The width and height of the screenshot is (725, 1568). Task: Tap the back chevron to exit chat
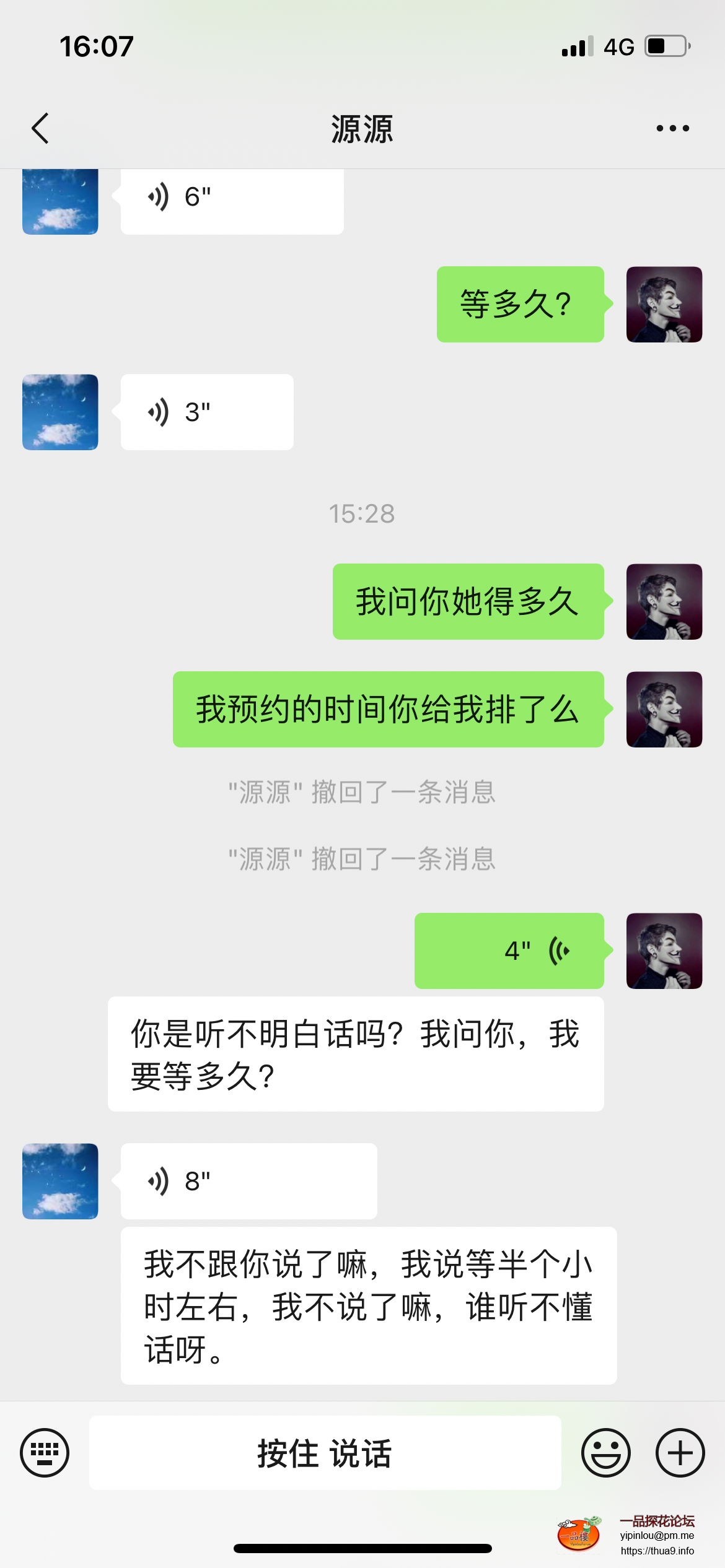40,128
